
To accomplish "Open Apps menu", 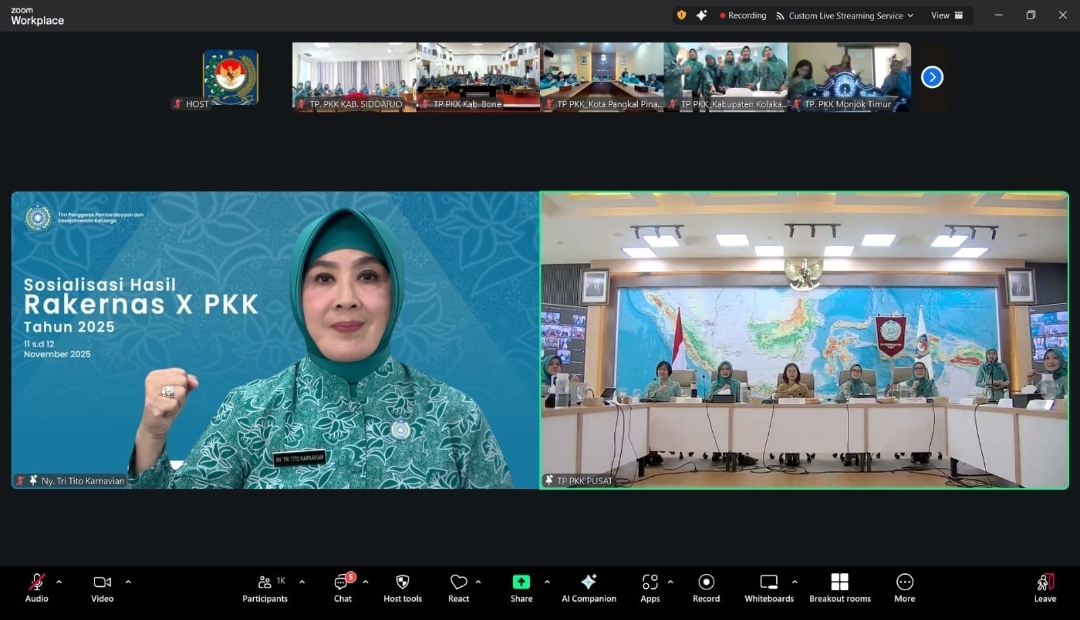I will 650,587.
